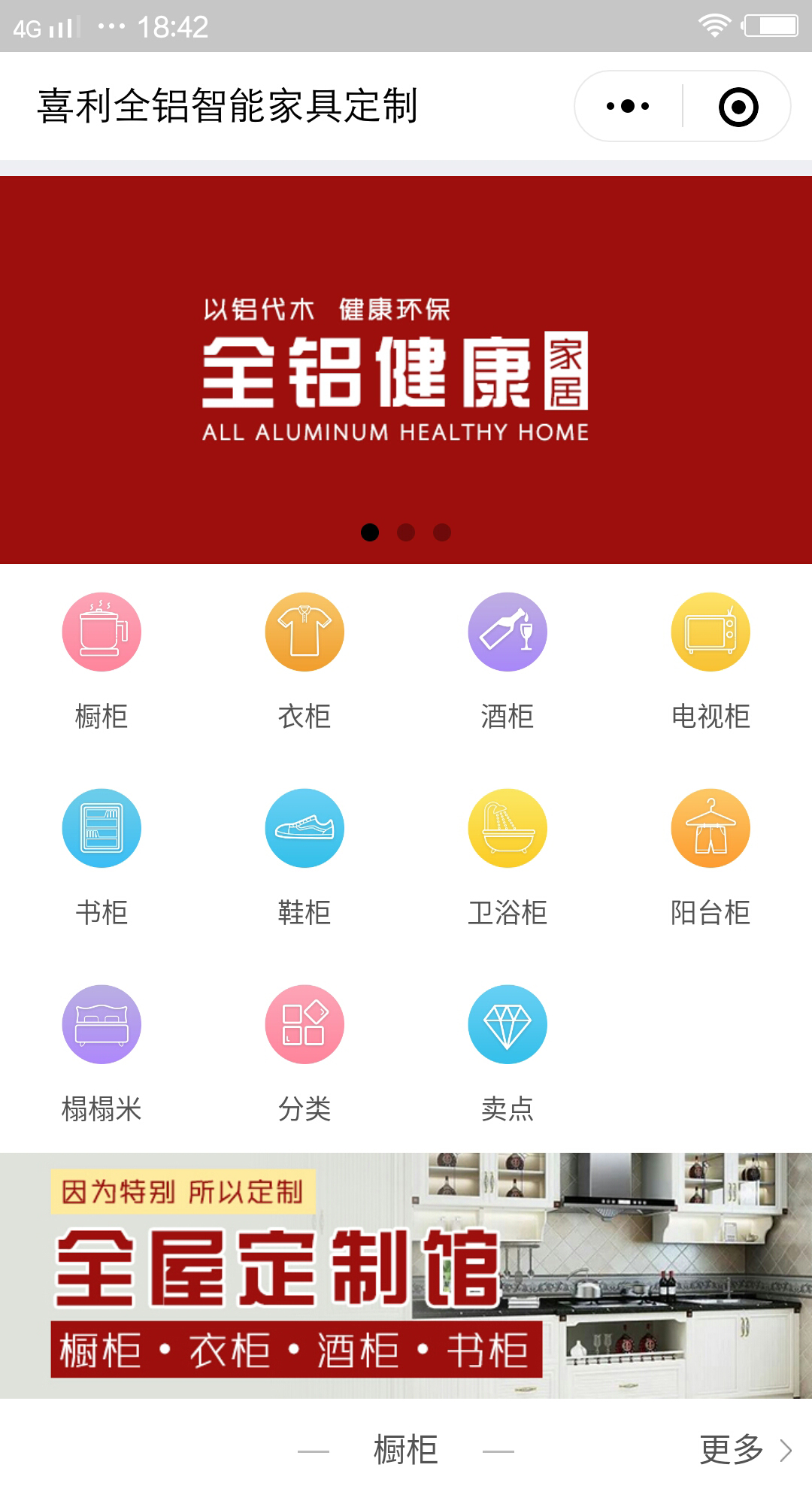Select the 阳台柜 category

click(710, 829)
